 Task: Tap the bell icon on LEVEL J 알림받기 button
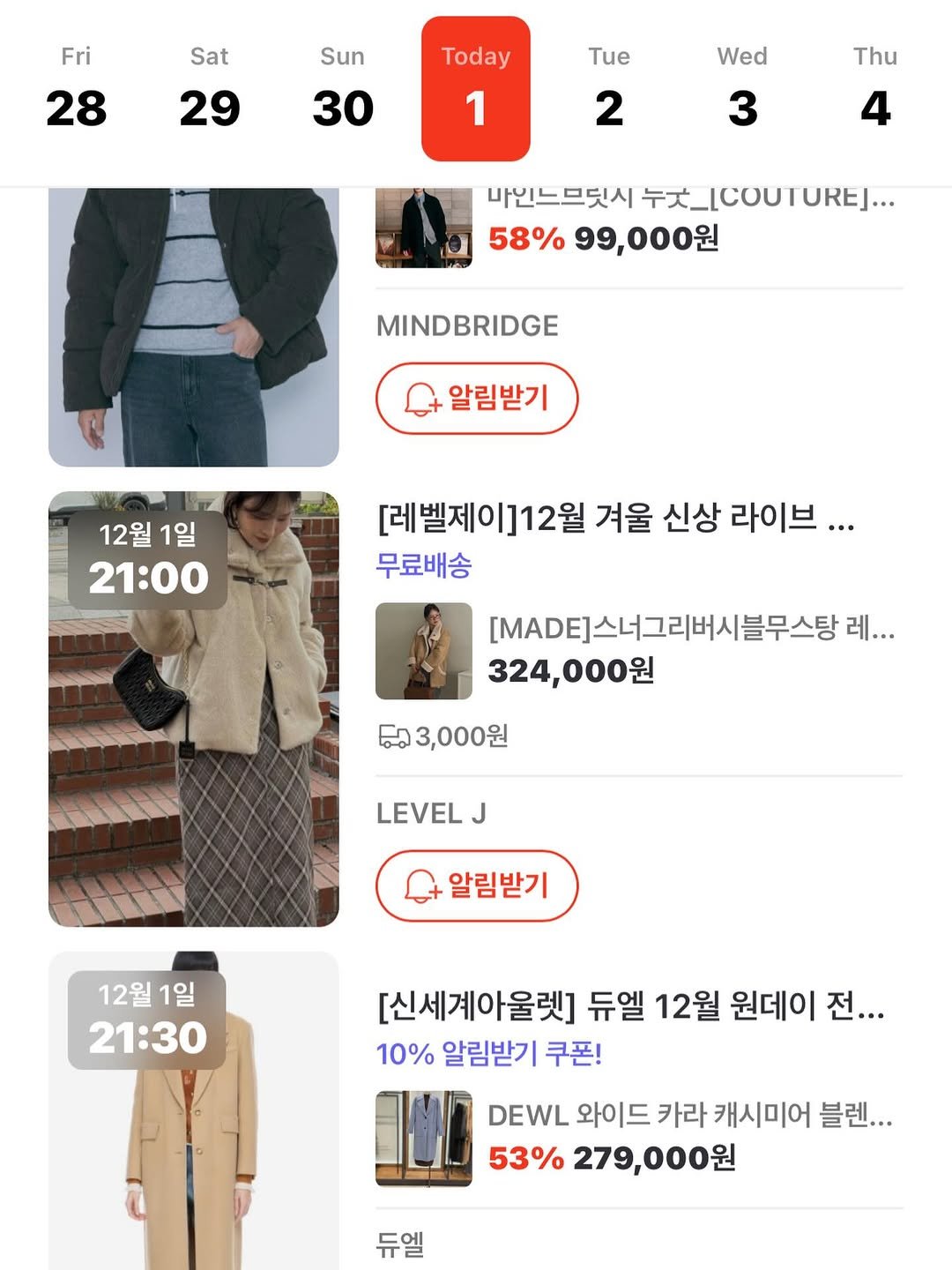point(420,887)
